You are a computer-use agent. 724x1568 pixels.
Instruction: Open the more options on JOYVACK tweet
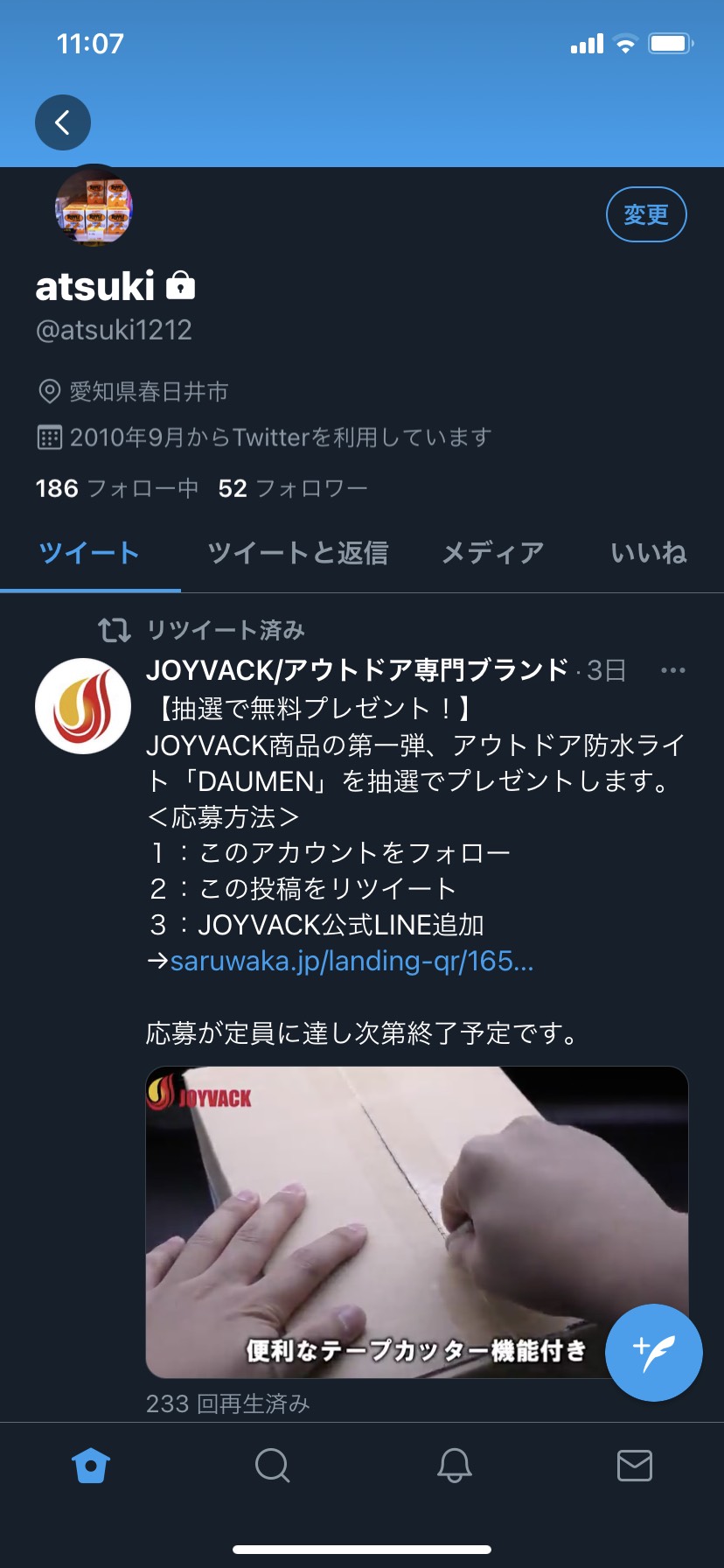(x=672, y=670)
